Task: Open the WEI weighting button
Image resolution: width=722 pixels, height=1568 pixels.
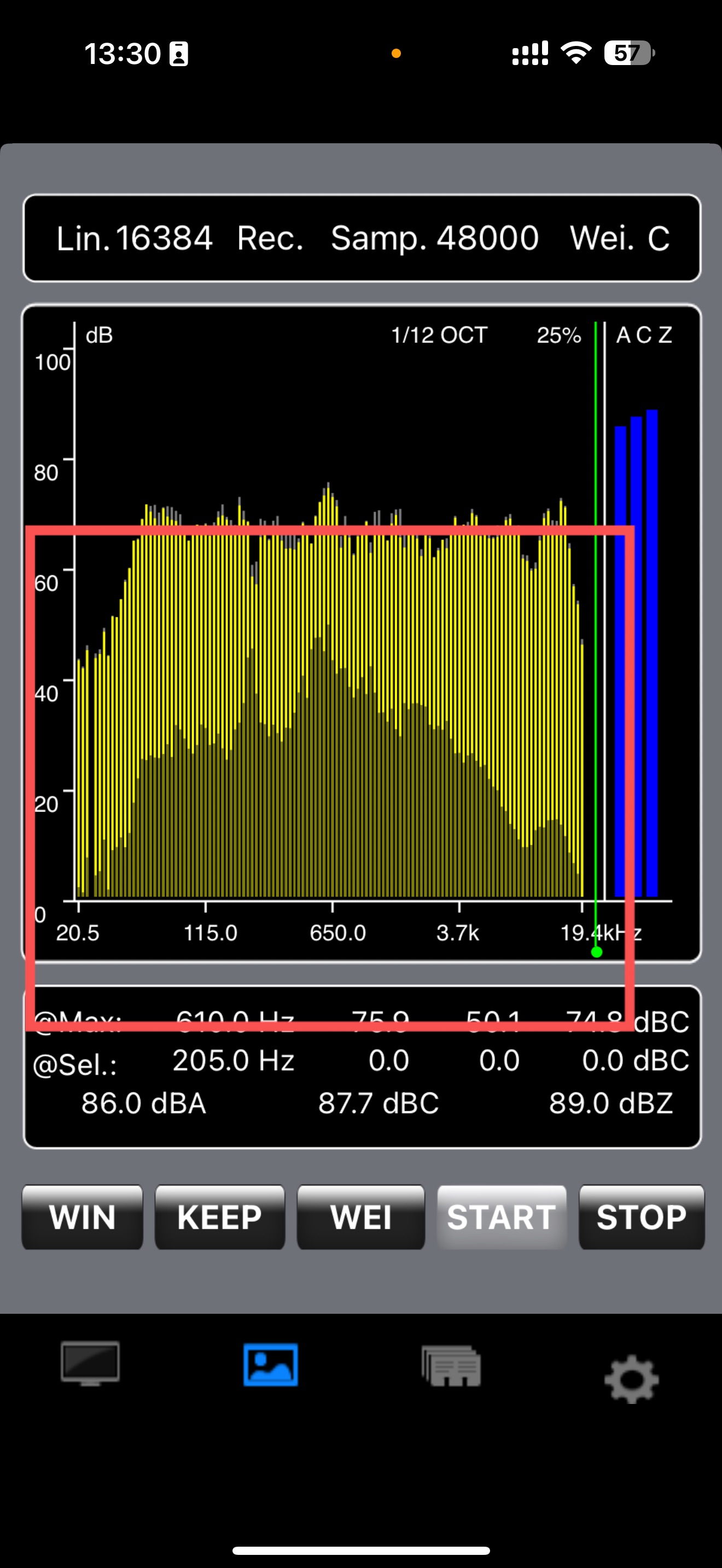Action: (x=360, y=1218)
